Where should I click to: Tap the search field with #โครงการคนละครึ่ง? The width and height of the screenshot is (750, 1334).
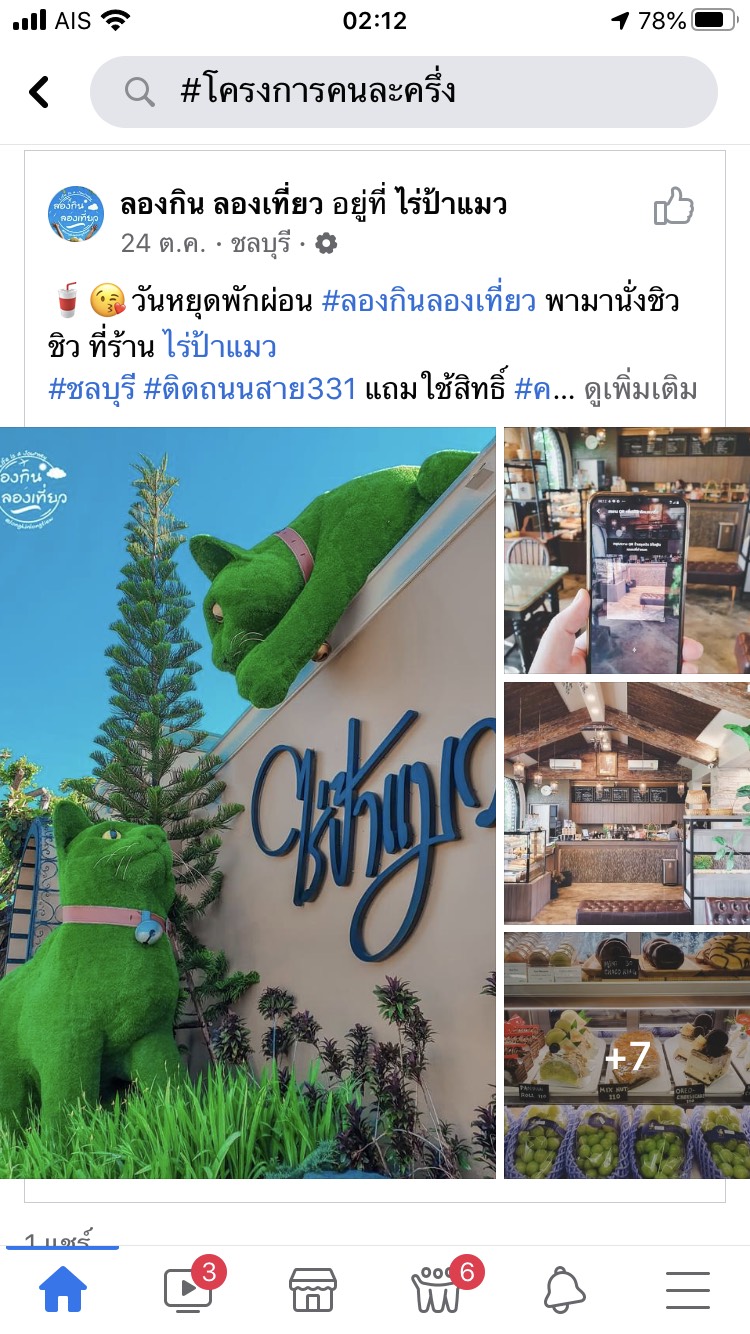click(404, 92)
